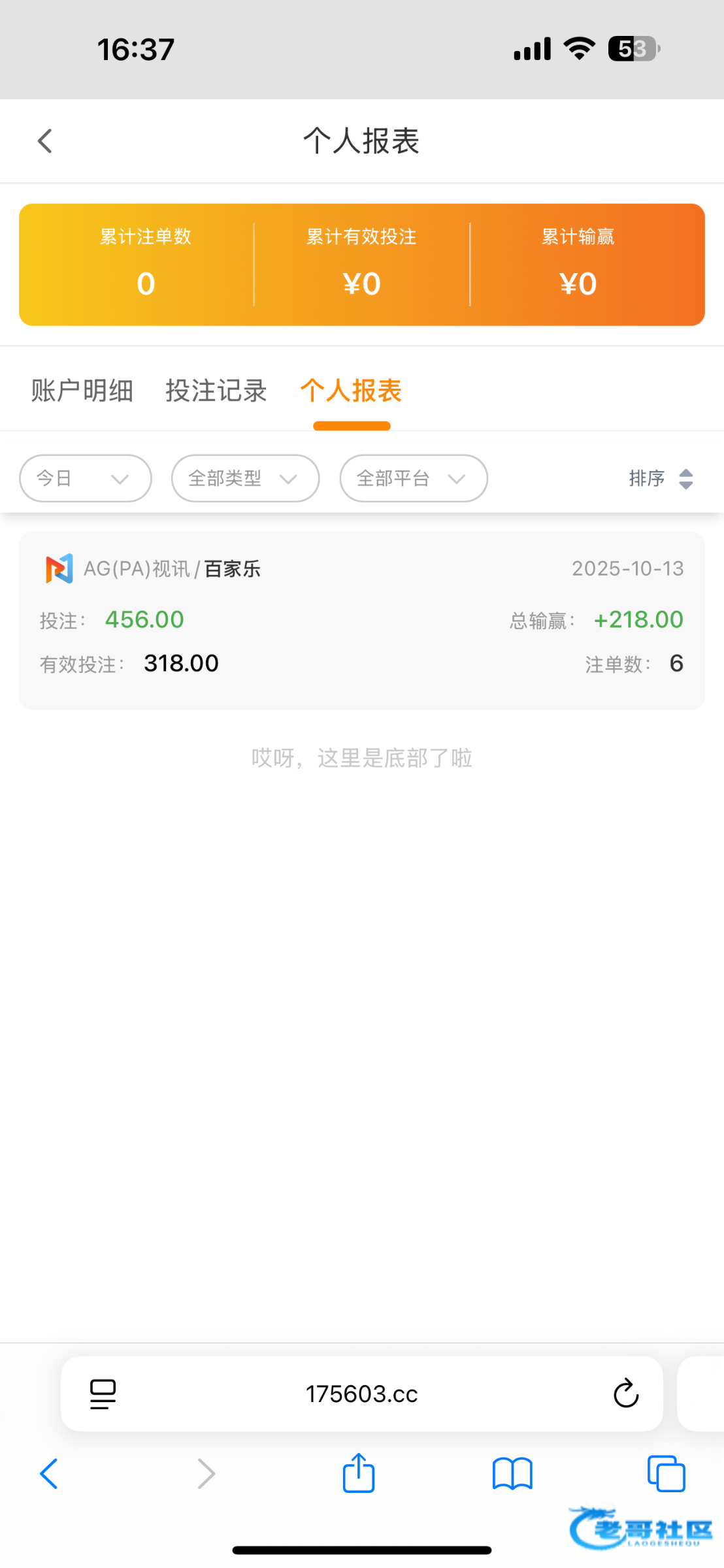Viewport: 724px width, 1568px height.
Task: Choose a platform via 全部平台 dropdown
Action: tap(413, 478)
